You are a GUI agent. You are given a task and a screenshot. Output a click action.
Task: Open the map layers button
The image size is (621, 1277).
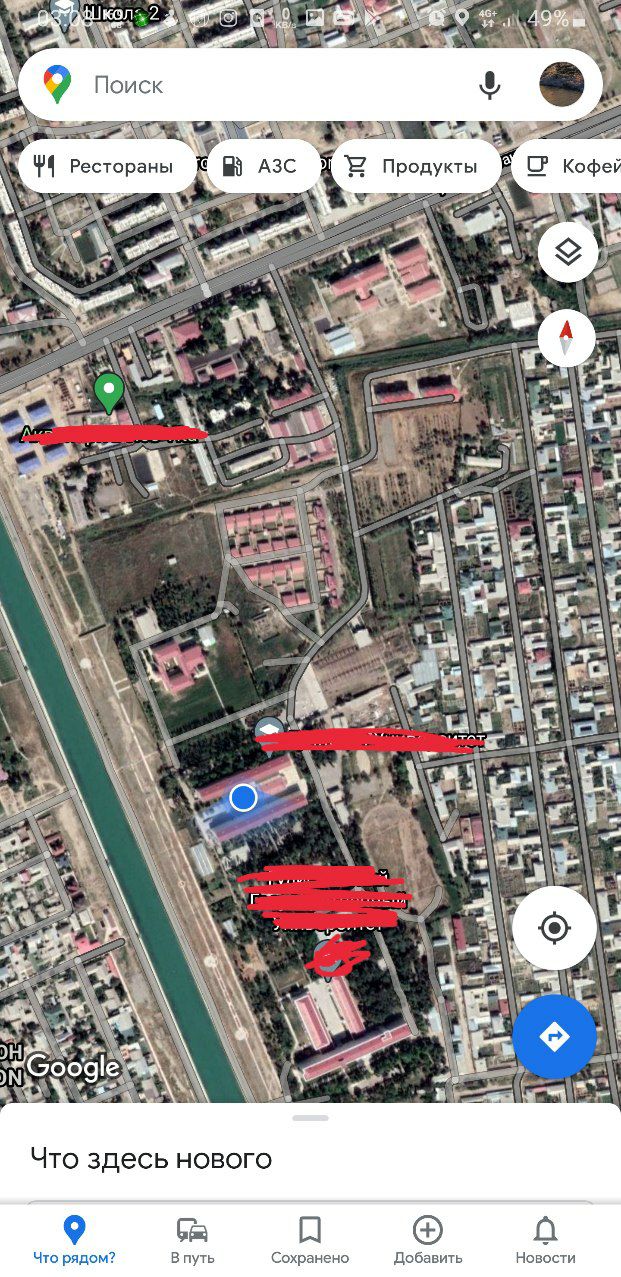click(568, 252)
